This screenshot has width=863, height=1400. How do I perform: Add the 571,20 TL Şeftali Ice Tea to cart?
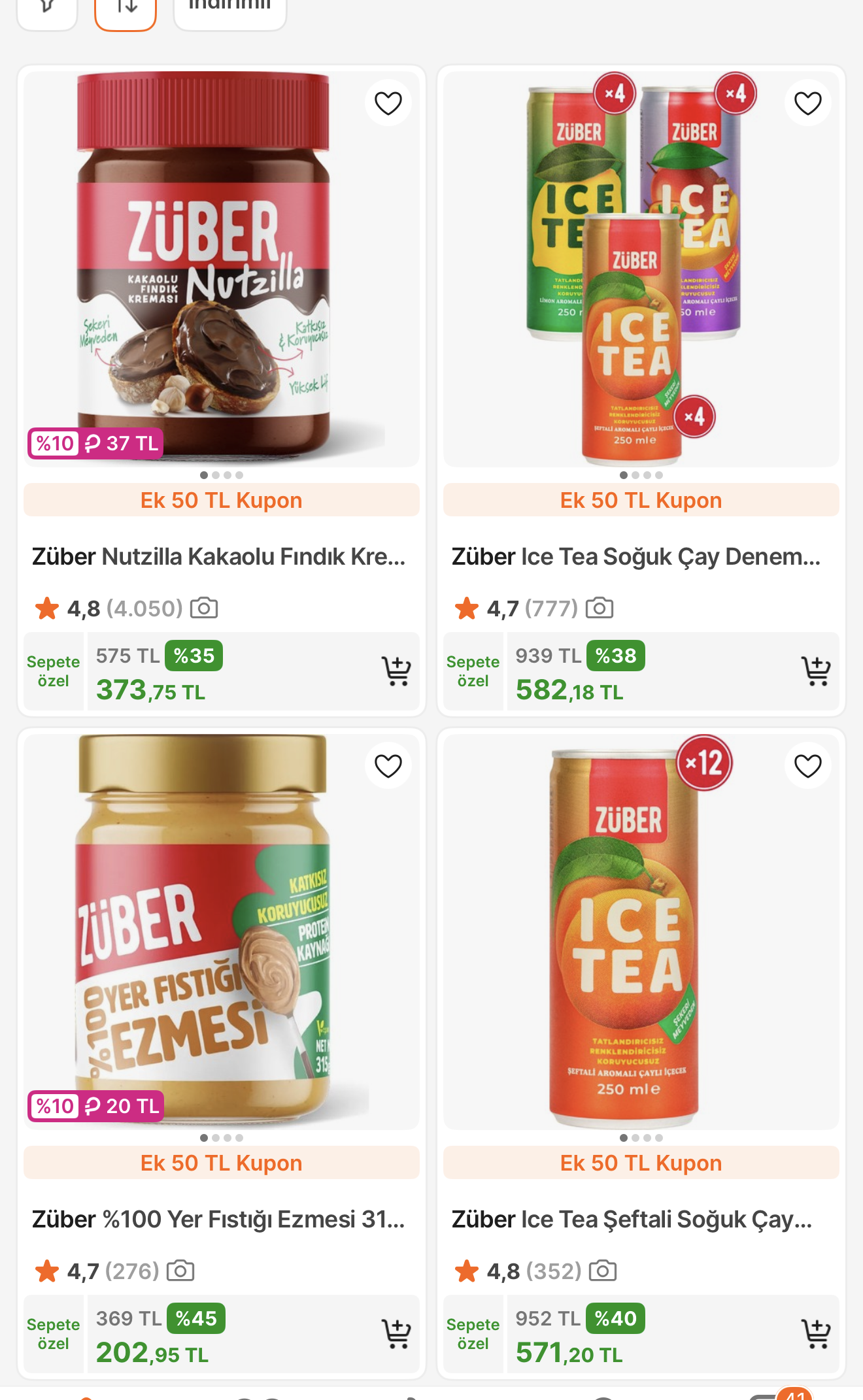[816, 1334]
